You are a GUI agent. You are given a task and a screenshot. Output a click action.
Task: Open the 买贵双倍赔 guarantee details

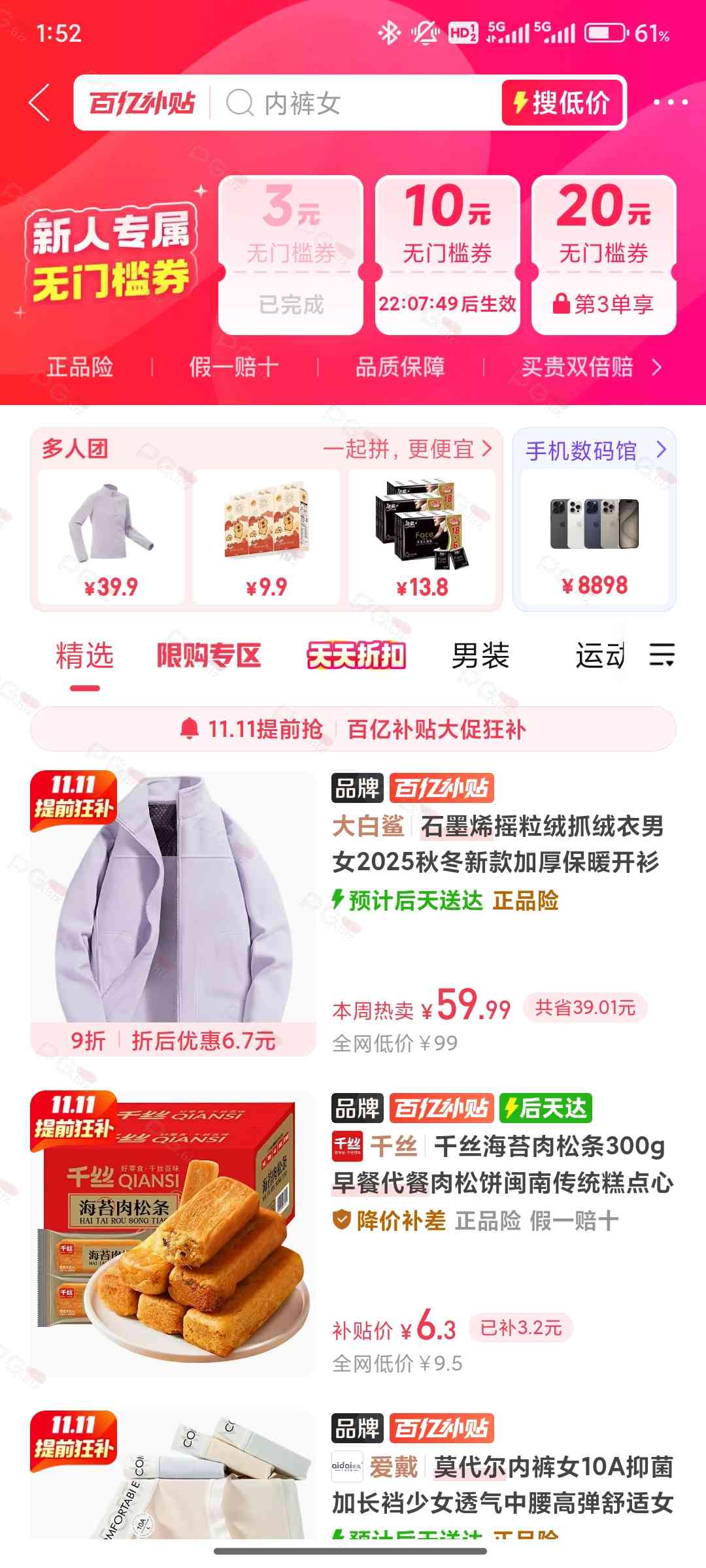tap(590, 367)
